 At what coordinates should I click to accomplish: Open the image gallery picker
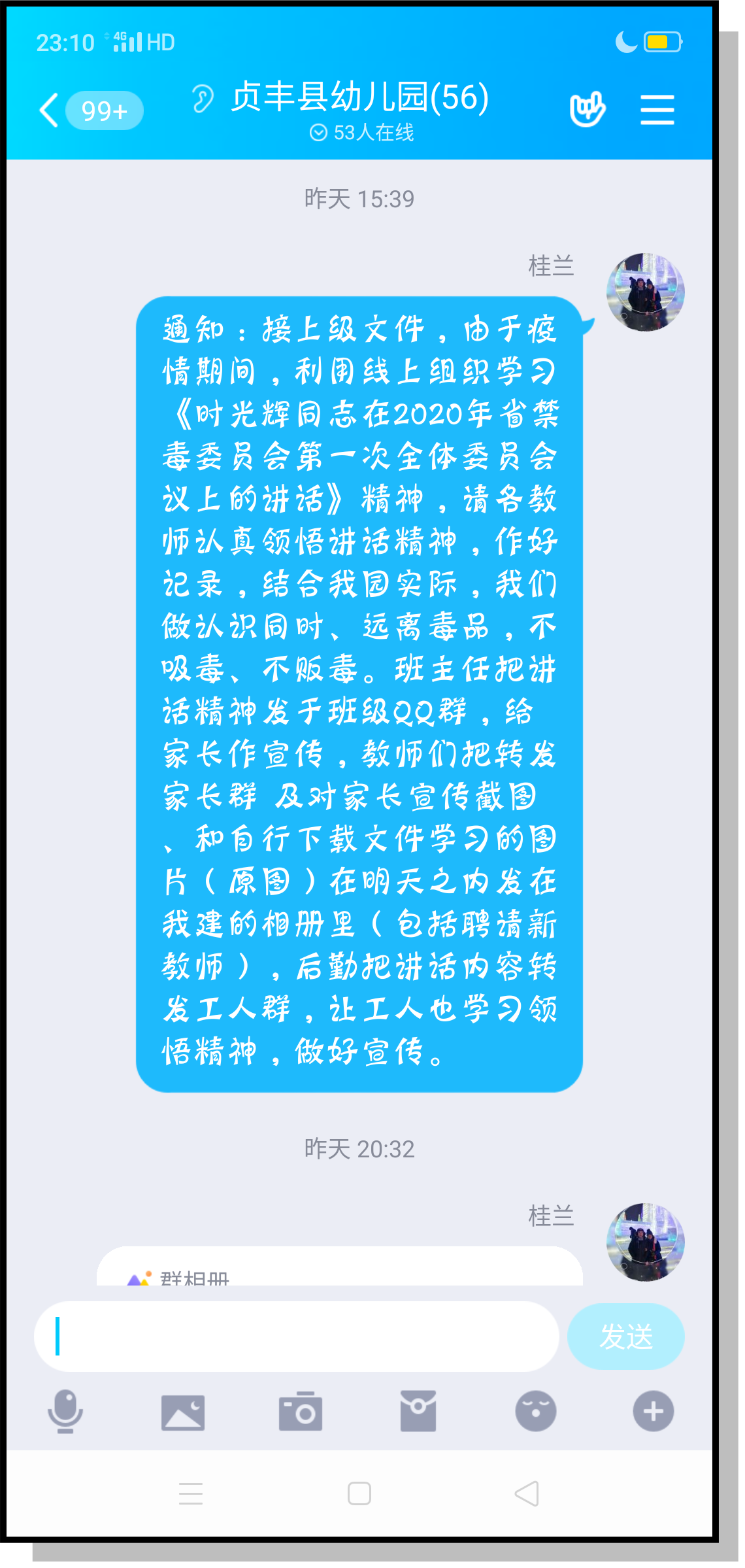183,1412
